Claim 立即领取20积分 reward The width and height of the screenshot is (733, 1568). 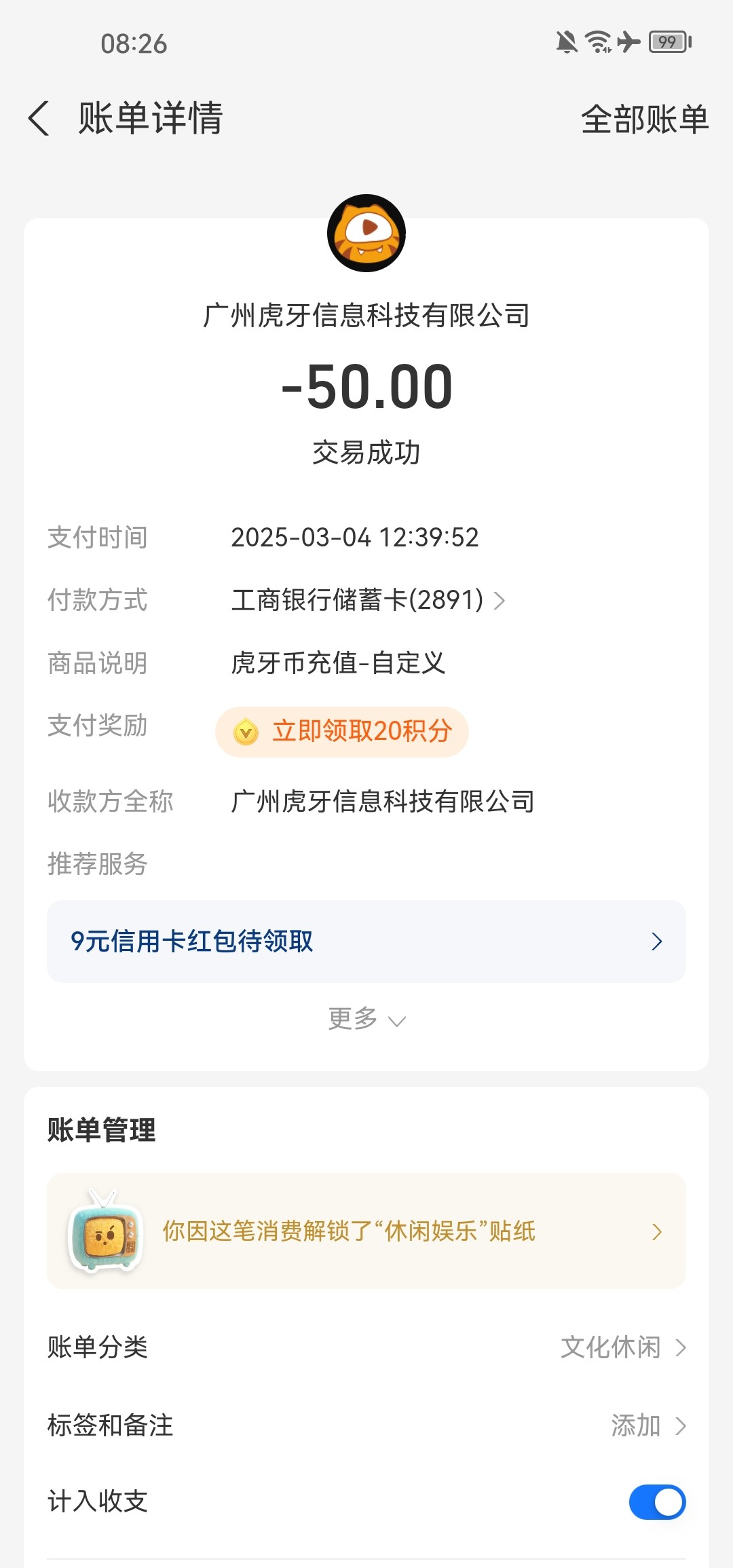point(342,732)
